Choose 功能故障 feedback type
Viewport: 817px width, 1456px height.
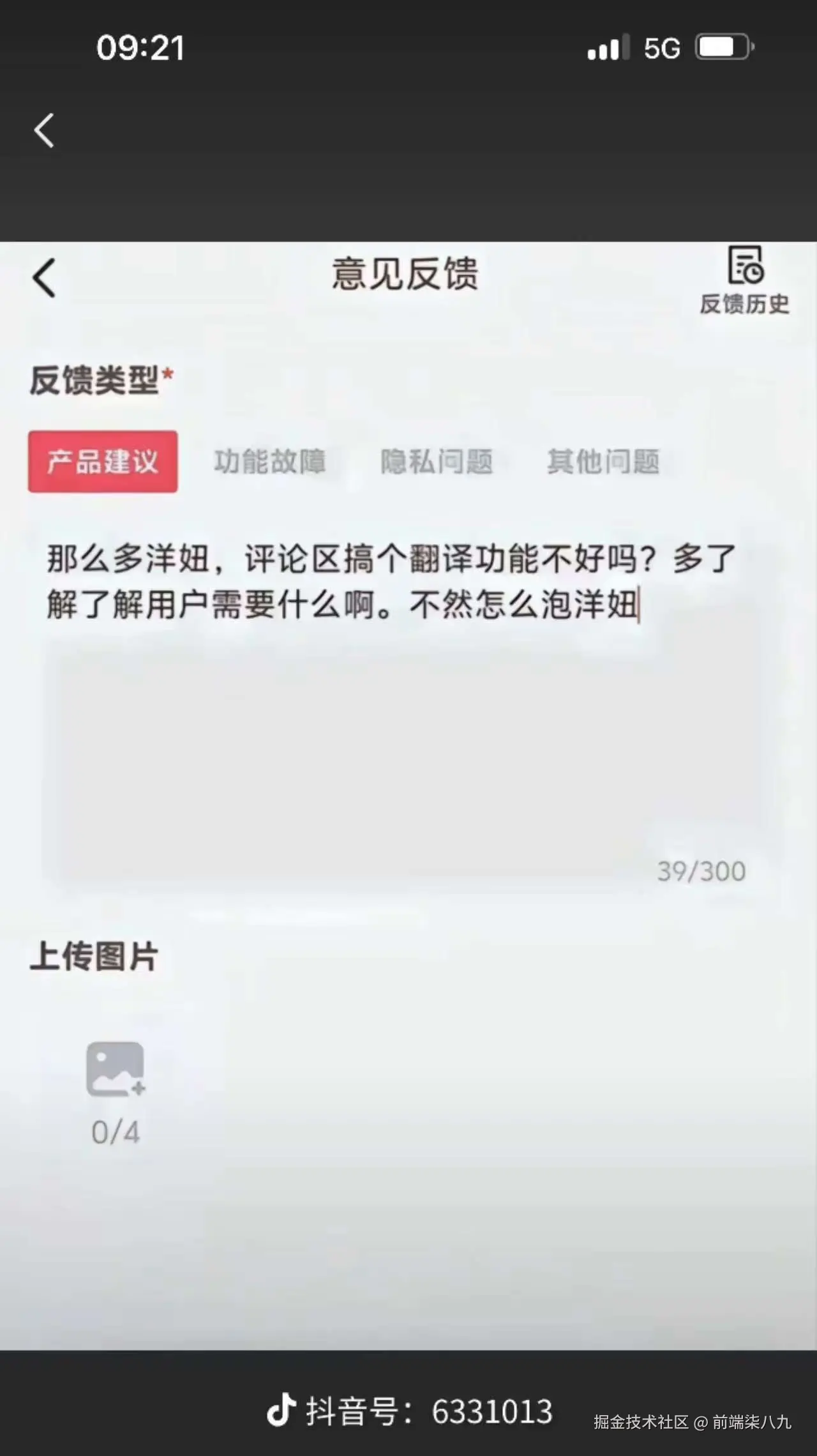coord(269,461)
